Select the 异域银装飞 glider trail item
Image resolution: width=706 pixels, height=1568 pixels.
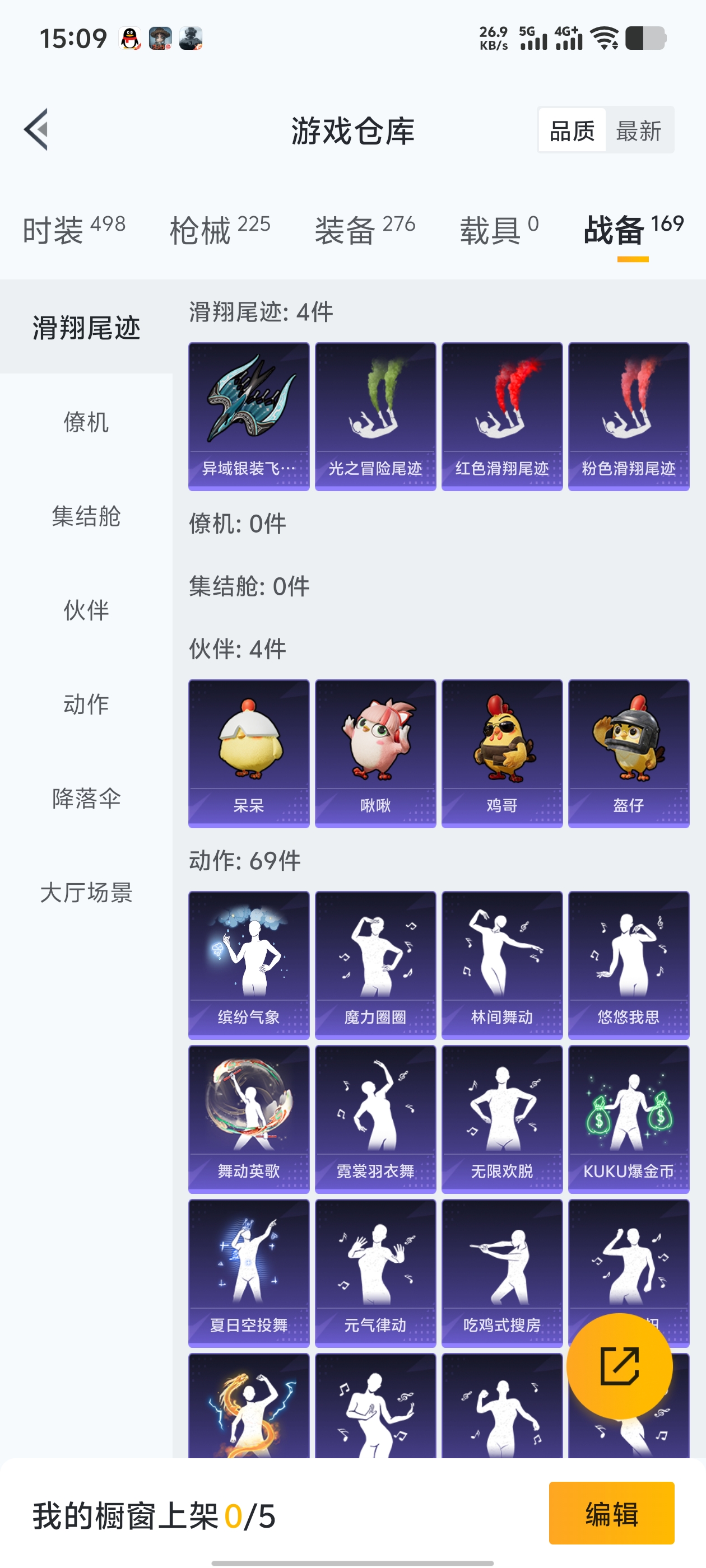tap(248, 416)
